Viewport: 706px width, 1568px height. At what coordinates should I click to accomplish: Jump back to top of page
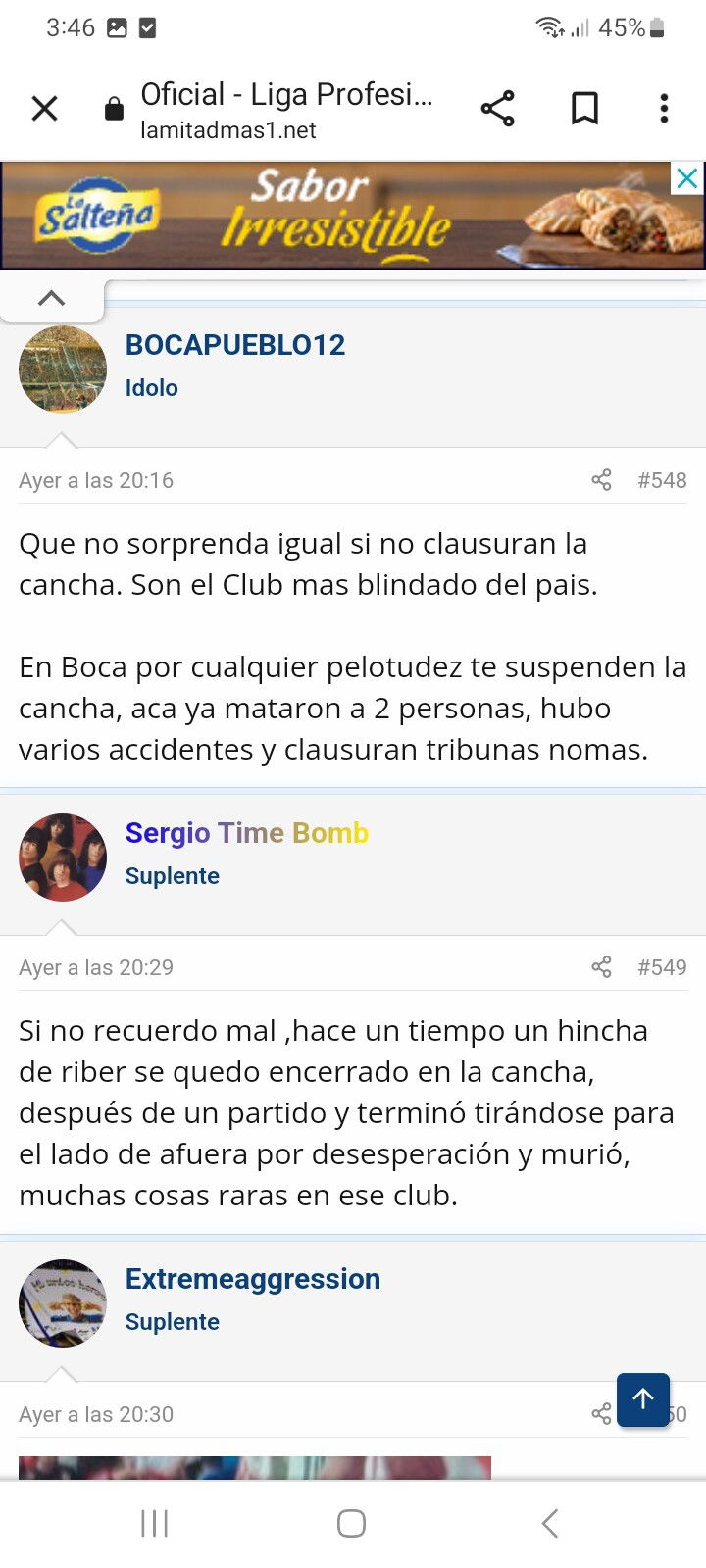coord(643,1399)
